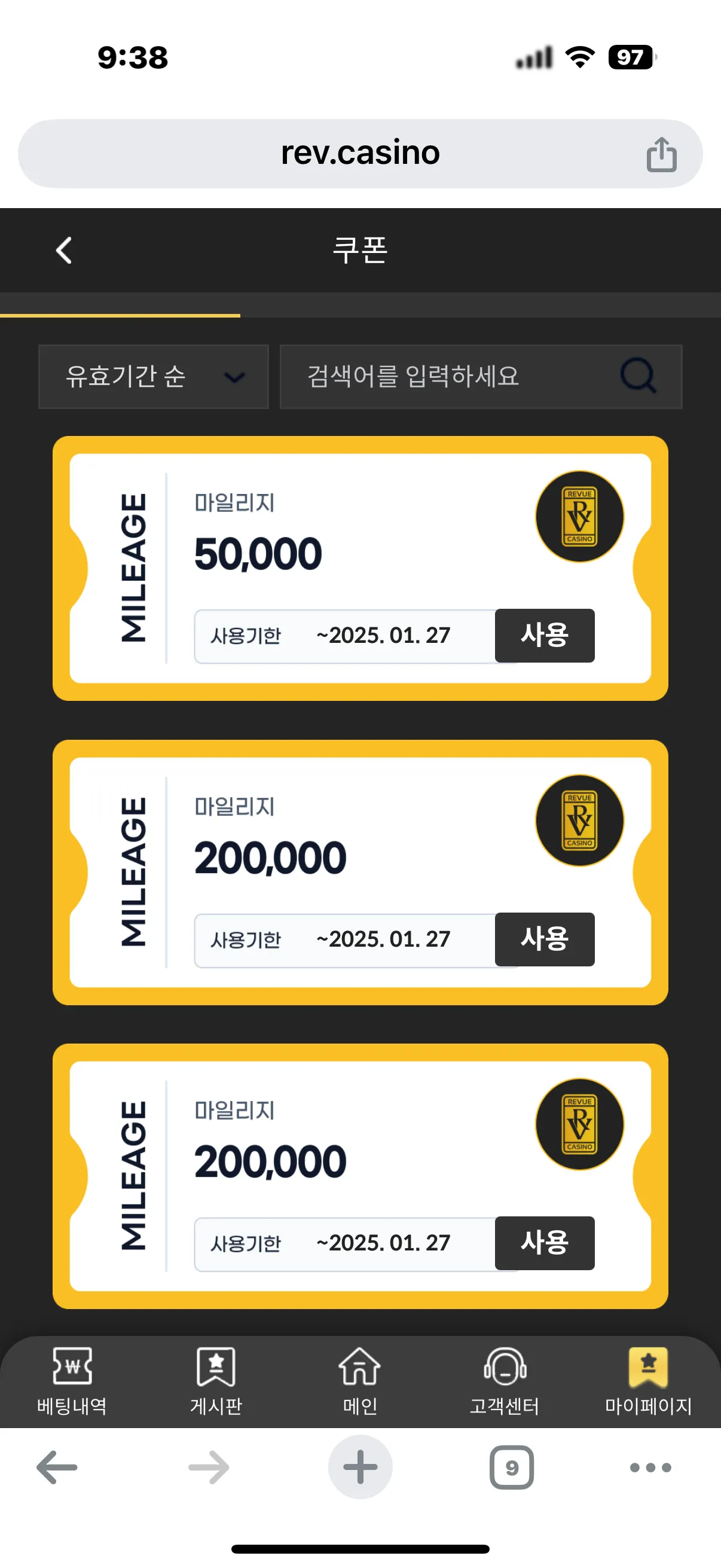721x1568 pixels.
Task: Open a new browser tab
Action: pos(359,1467)
